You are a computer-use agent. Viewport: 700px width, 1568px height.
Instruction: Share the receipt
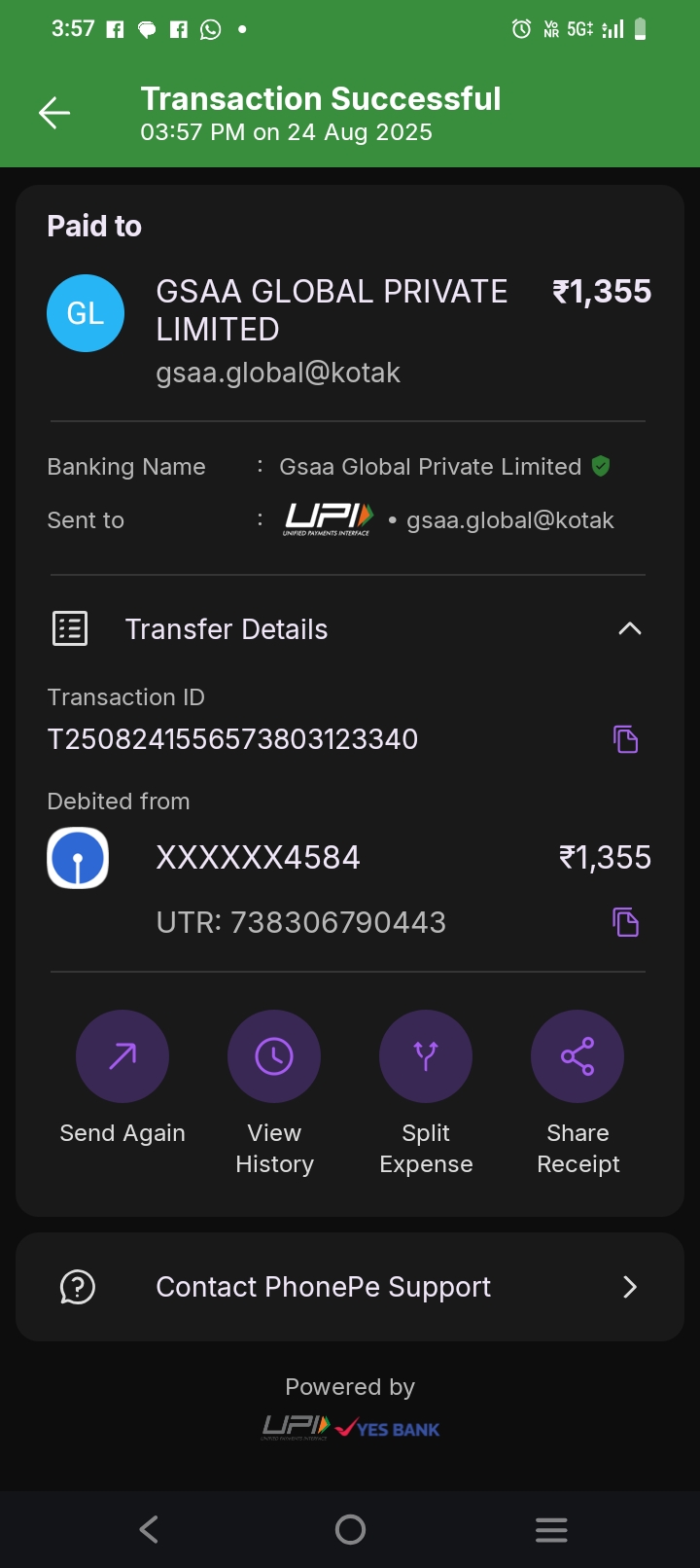coord(577,1057)
